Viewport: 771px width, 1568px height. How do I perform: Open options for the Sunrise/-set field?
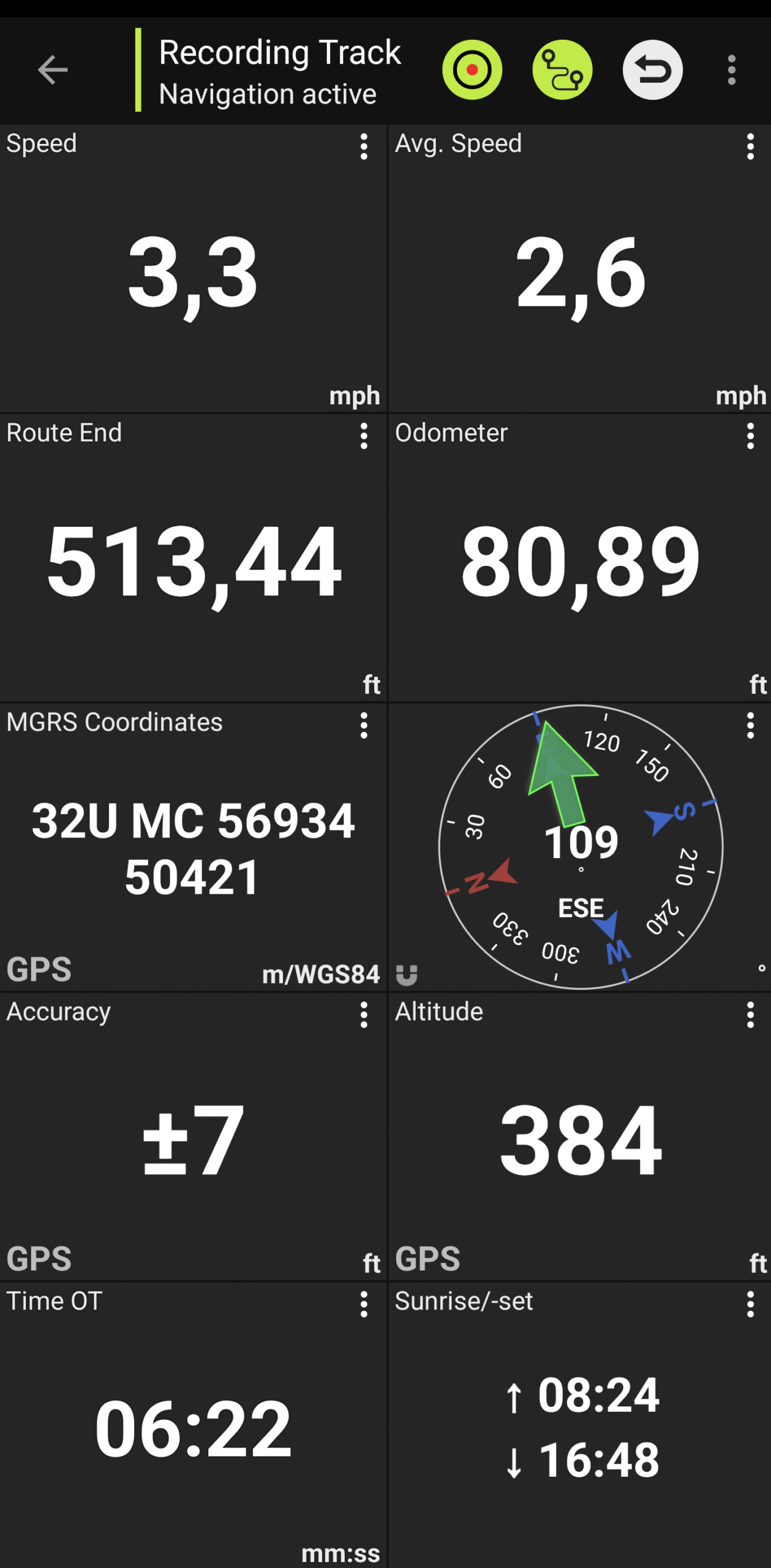750,1305
